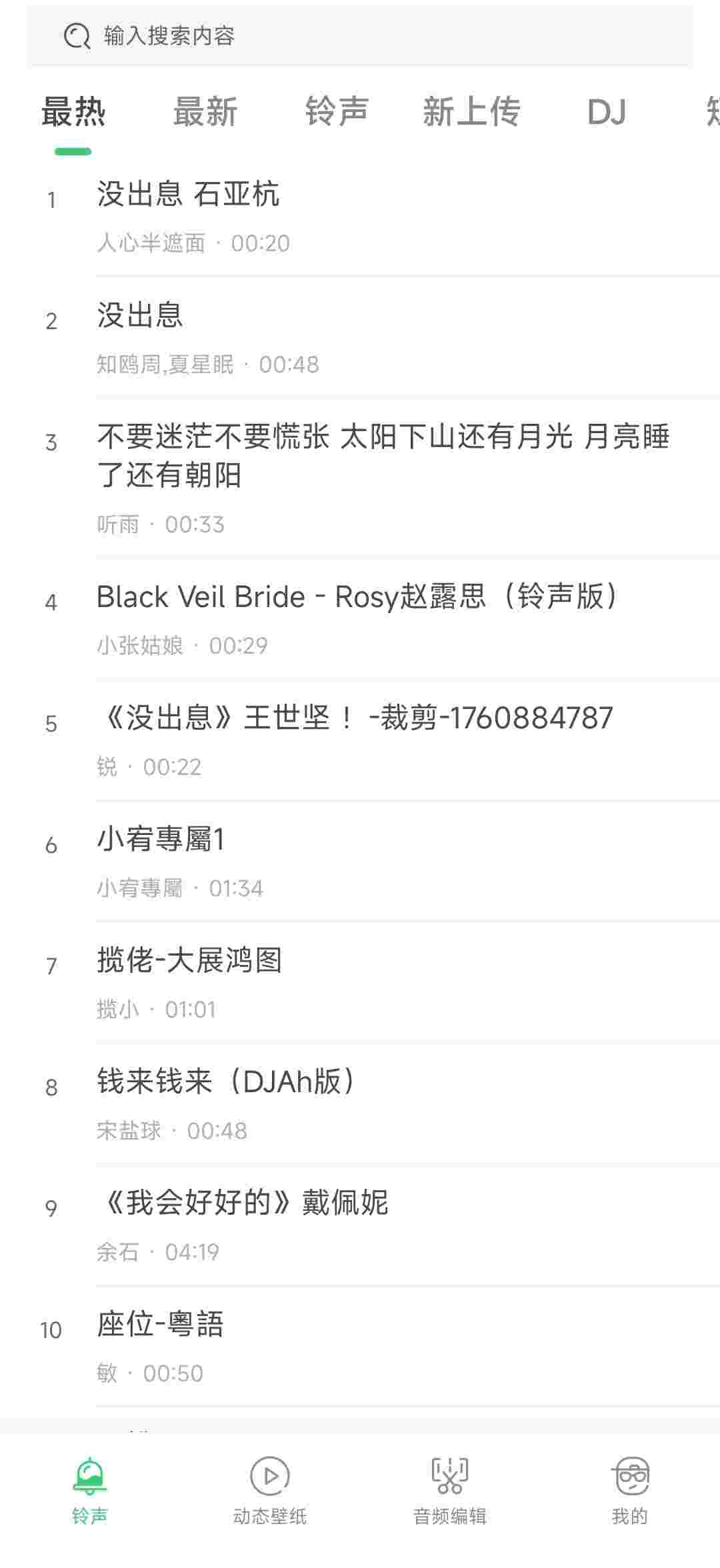
Task: Switch to the DJ tab
Action: tap(607, 111)
